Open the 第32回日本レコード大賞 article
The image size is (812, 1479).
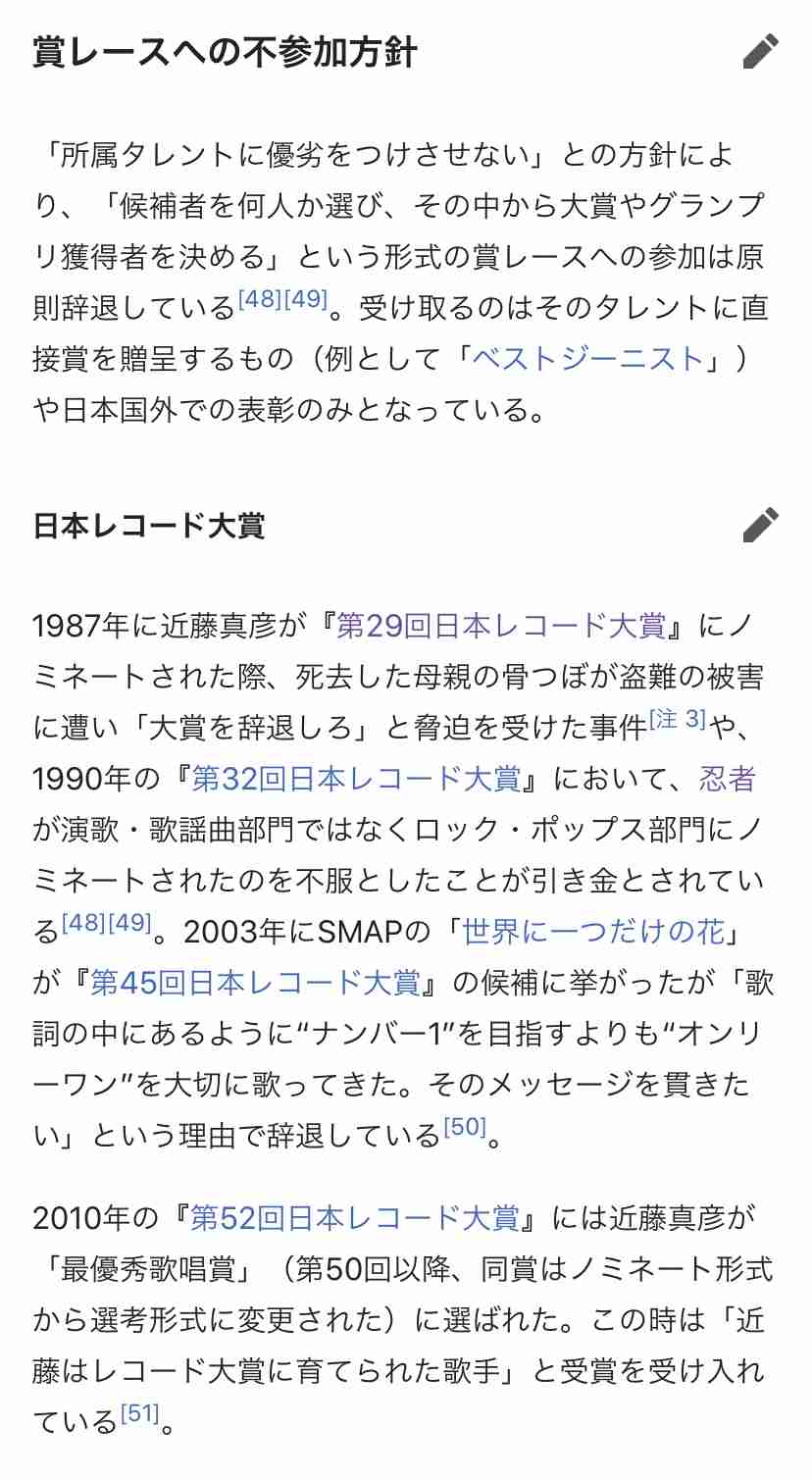click(355, 779)
